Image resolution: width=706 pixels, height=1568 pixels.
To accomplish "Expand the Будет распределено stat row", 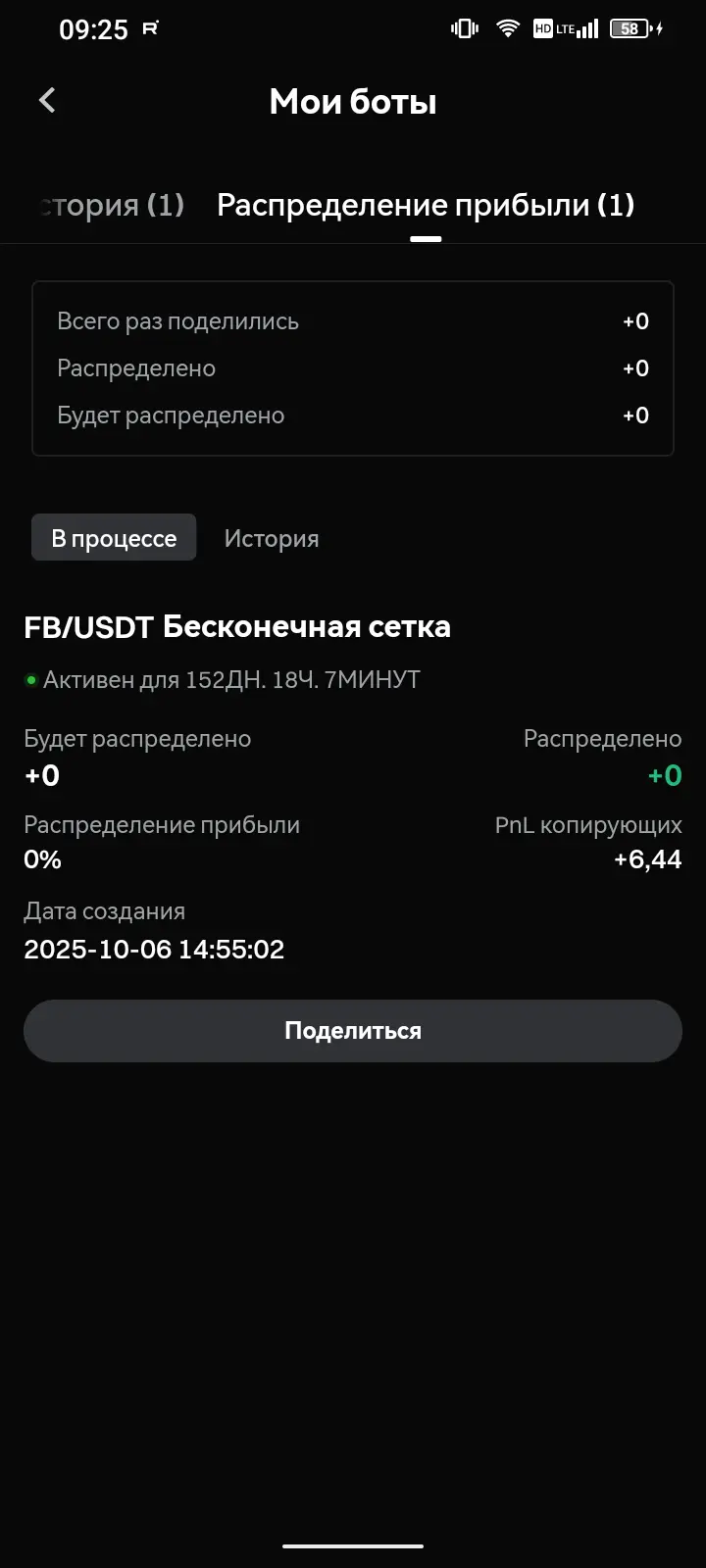I will [x=353, y=415].
